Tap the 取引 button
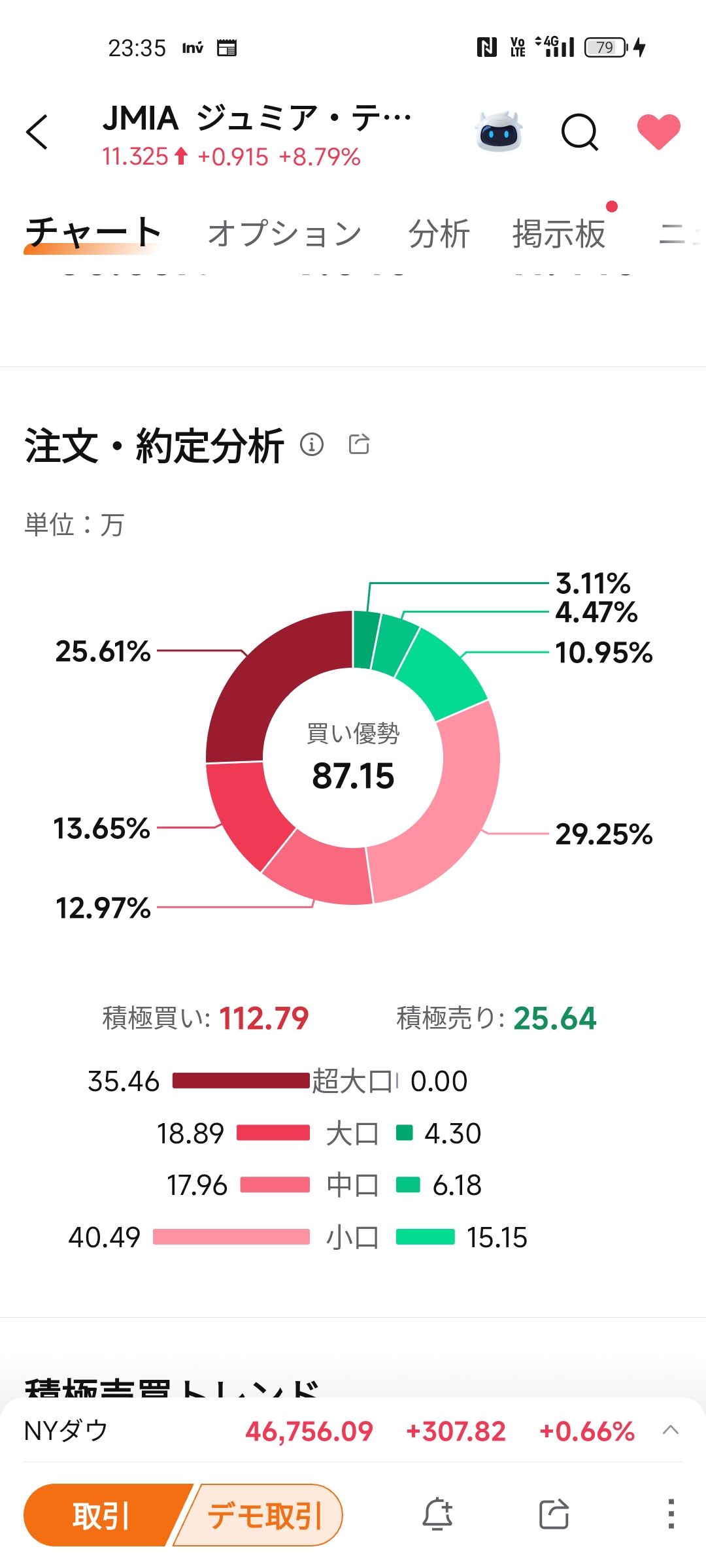The width and height of the screenshot is (706, 1568). 101,1515
